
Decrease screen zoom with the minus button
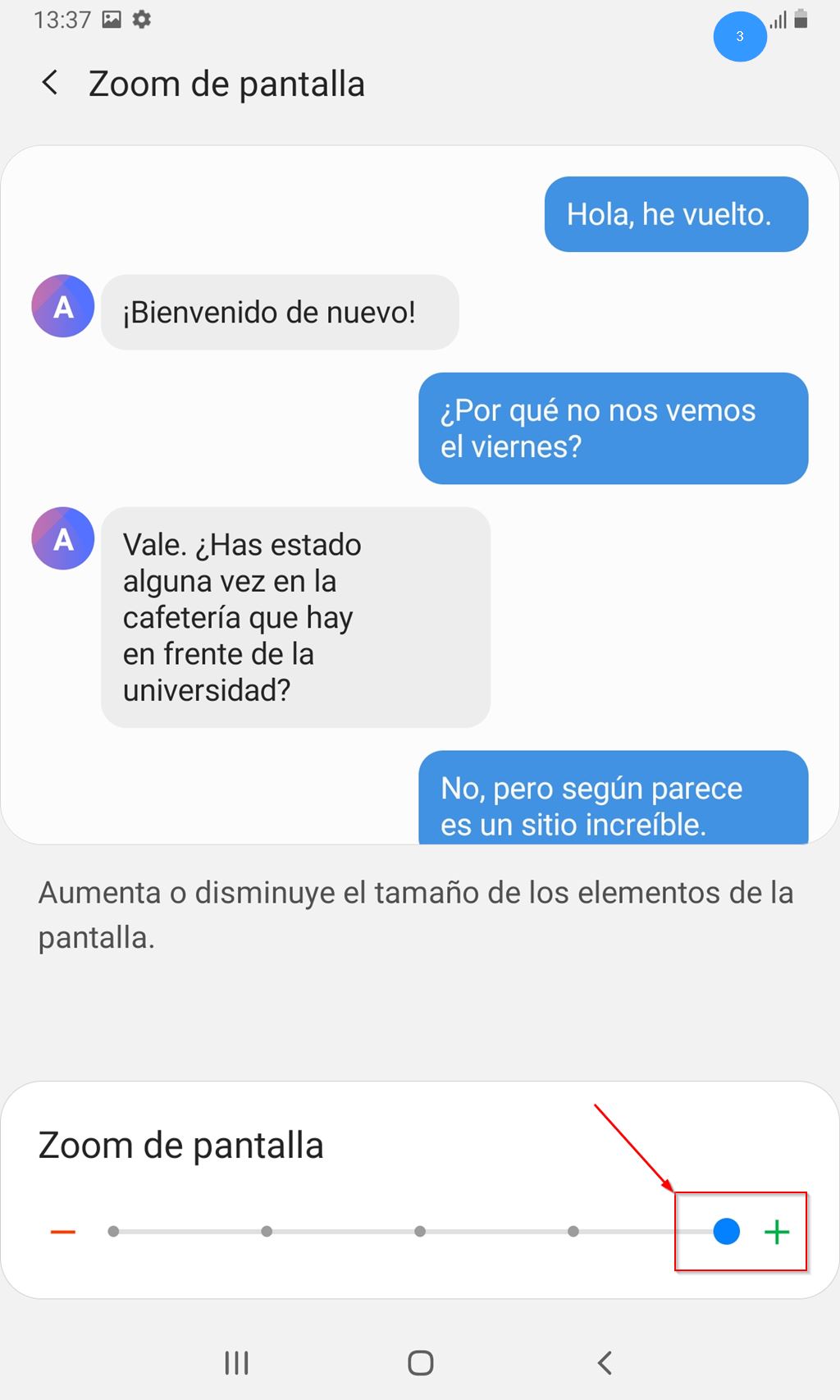(x=63, y=1232)
